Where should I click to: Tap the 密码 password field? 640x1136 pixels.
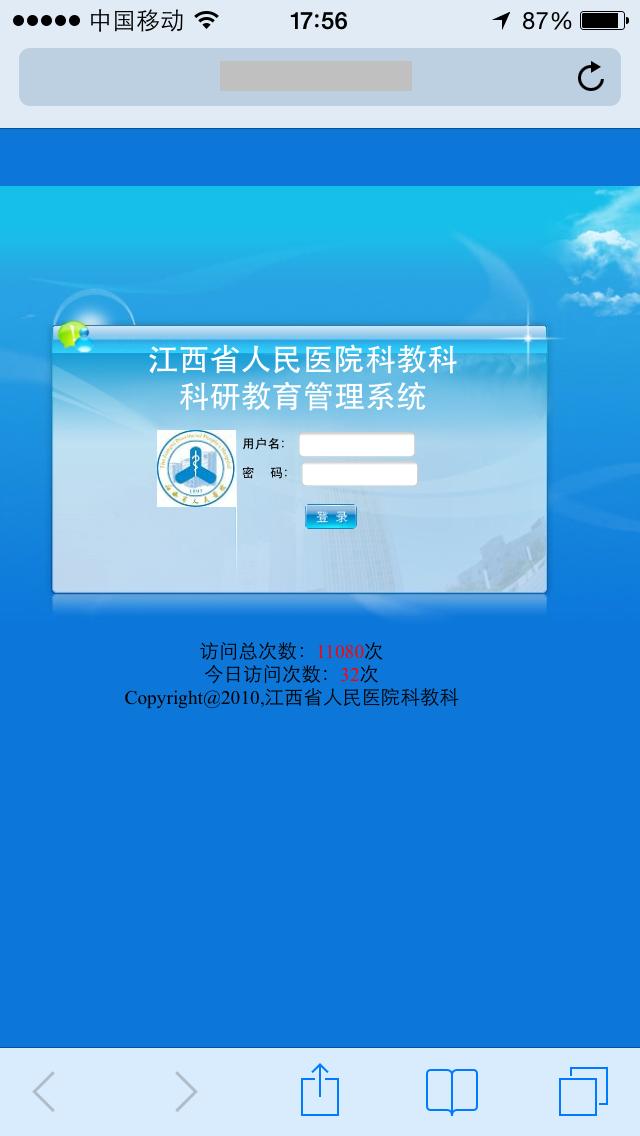click(x=359, y=474)
